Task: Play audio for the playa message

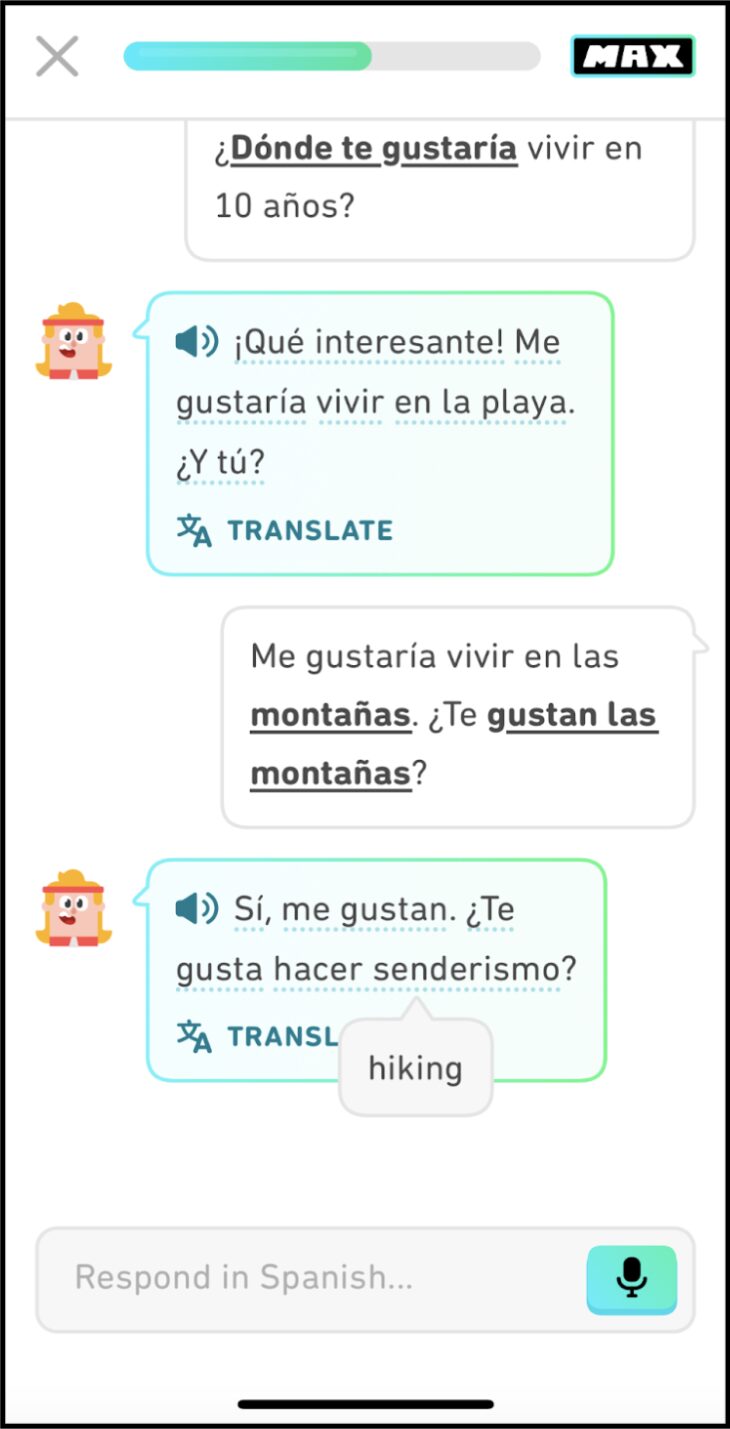Action: click(x=196, y=342)
